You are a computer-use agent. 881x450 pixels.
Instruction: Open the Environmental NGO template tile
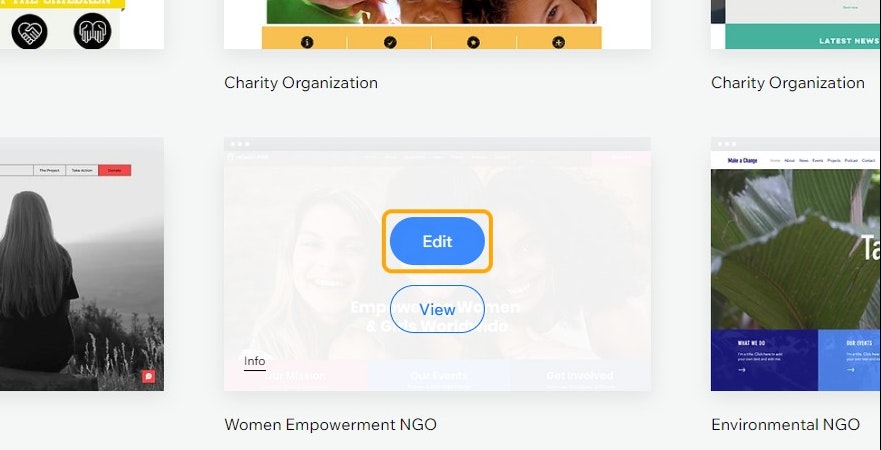[795, 264]
